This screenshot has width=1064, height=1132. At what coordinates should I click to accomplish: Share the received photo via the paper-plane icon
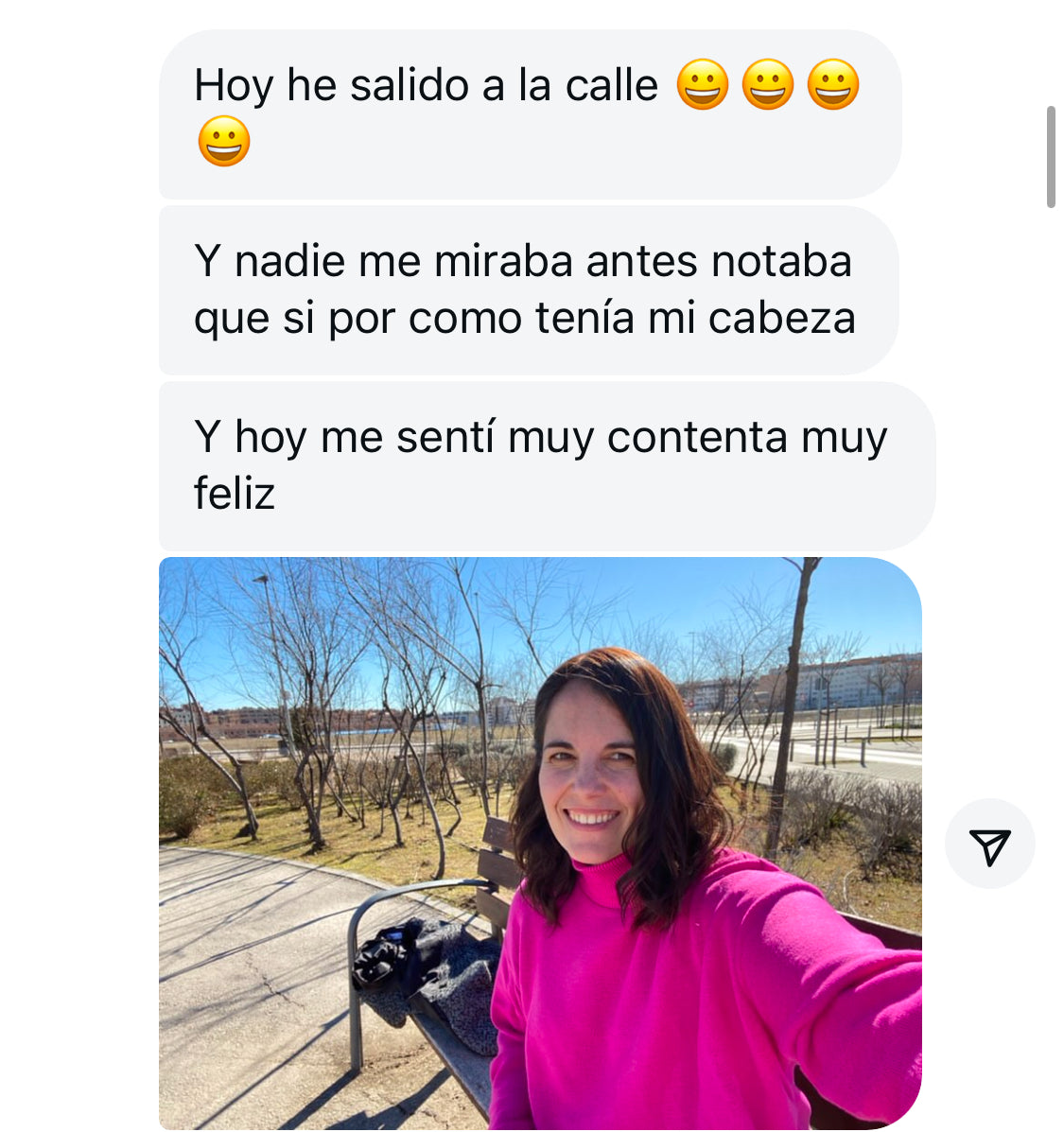pyautogui.click(x=989, y=845)
